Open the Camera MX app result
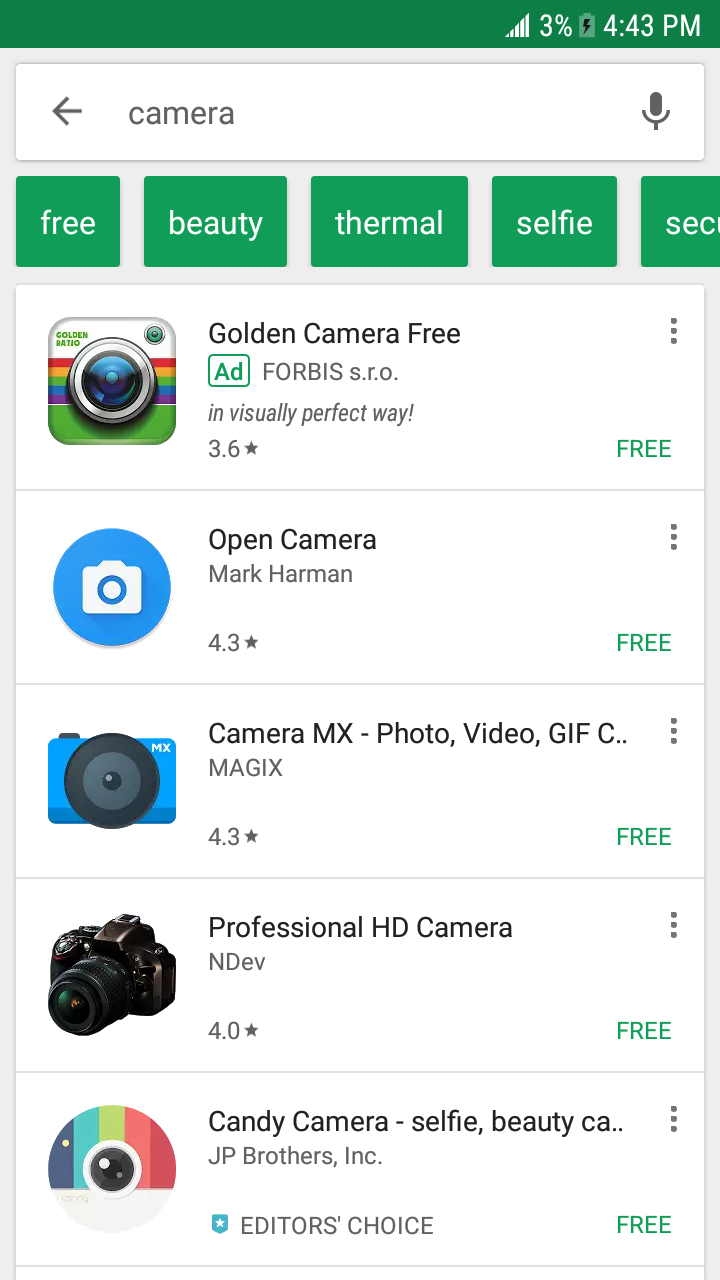Viewport: 720px width, 1280px height. point(417,734)
